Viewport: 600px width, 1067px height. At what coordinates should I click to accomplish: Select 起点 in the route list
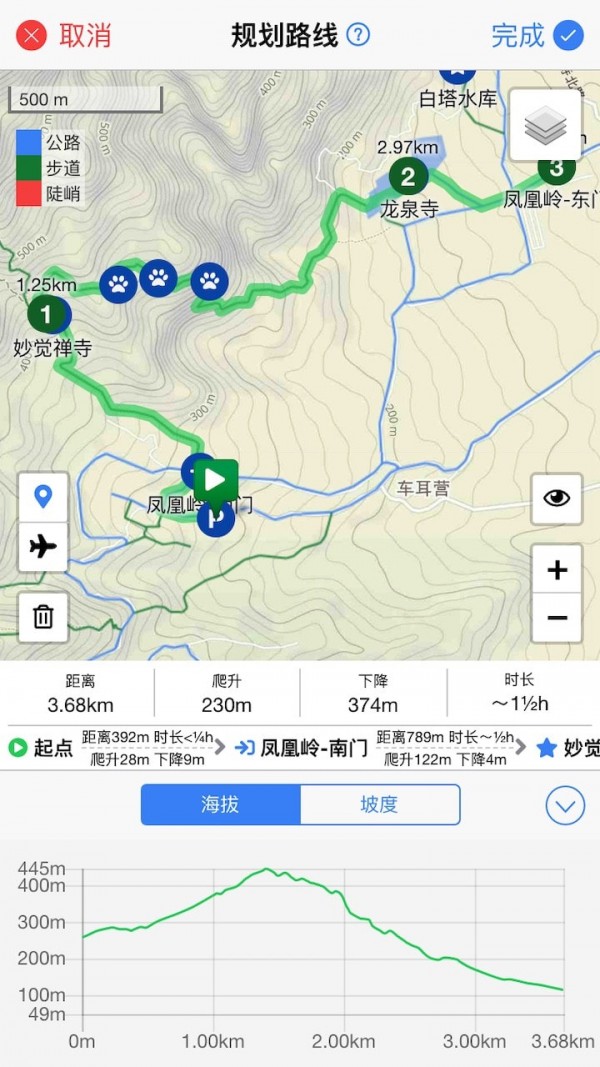tap(42, 748)
